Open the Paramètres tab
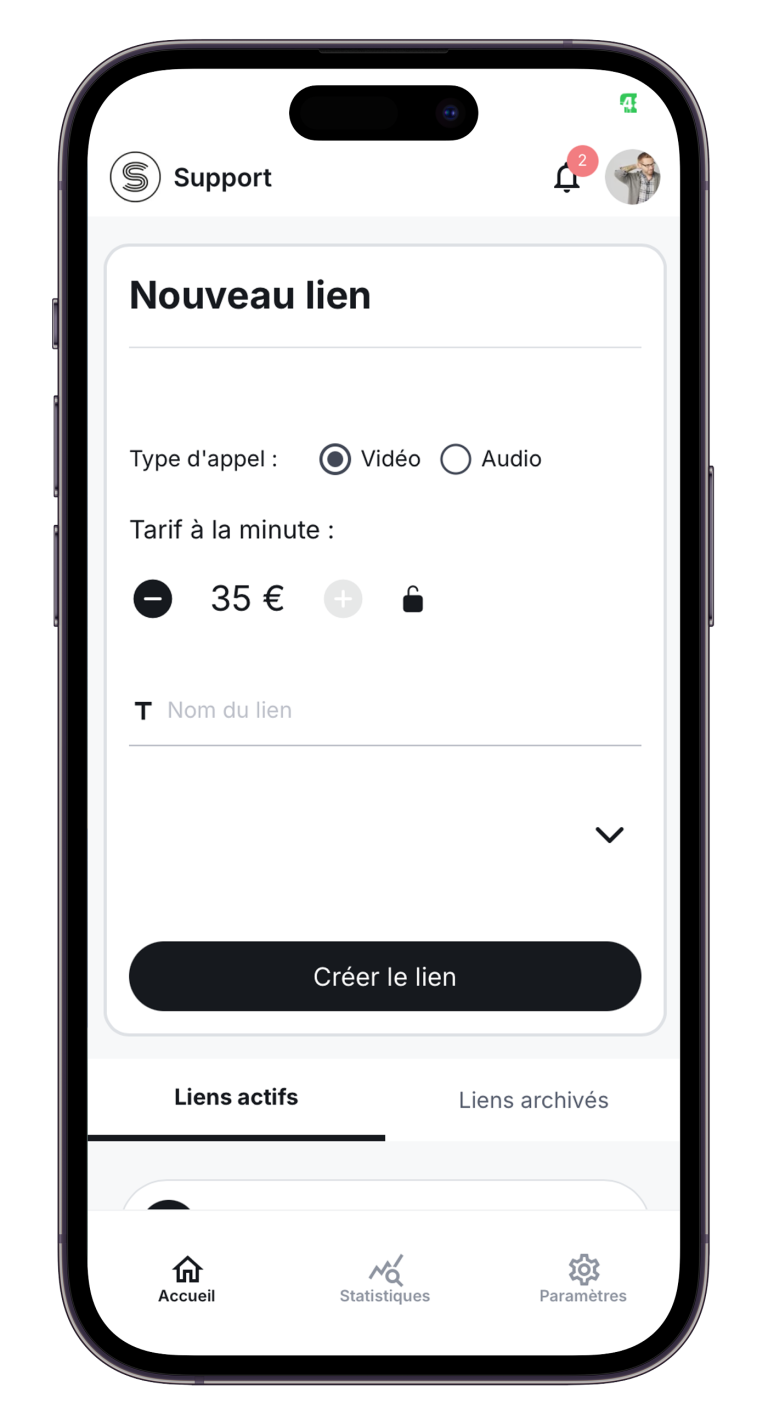 (x=583, y=1280)
